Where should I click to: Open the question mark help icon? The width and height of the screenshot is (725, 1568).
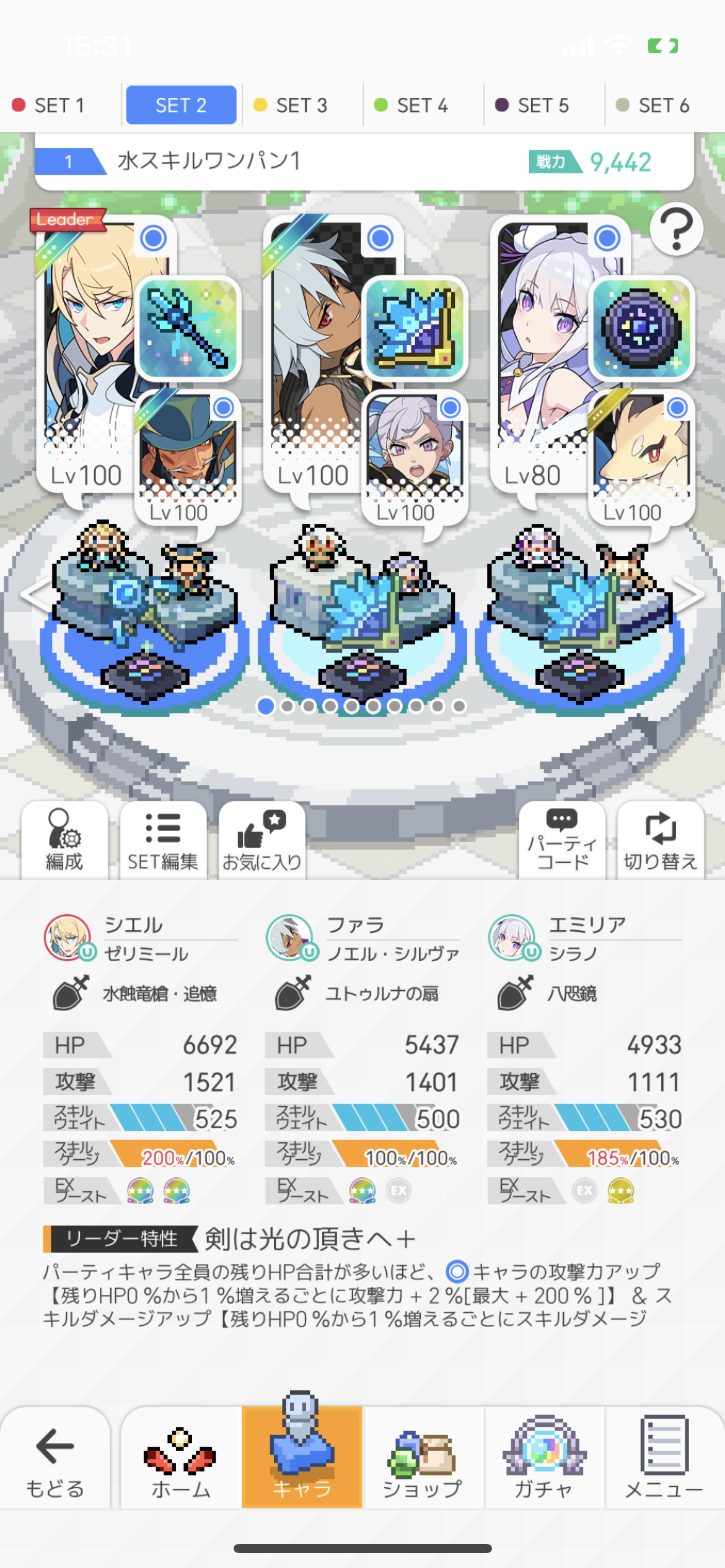[676, 230]
